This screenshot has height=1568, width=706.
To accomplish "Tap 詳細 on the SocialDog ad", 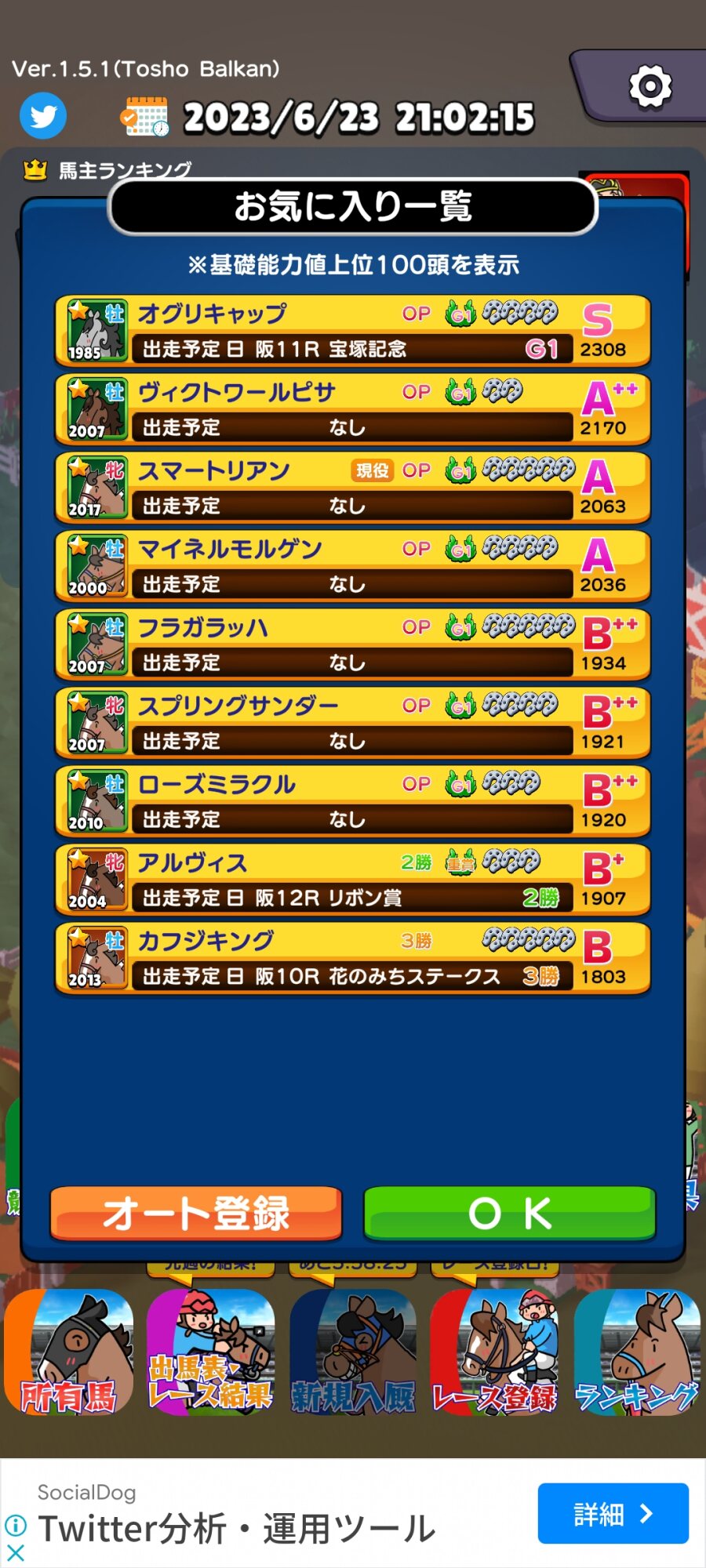I will [613, 1513].
